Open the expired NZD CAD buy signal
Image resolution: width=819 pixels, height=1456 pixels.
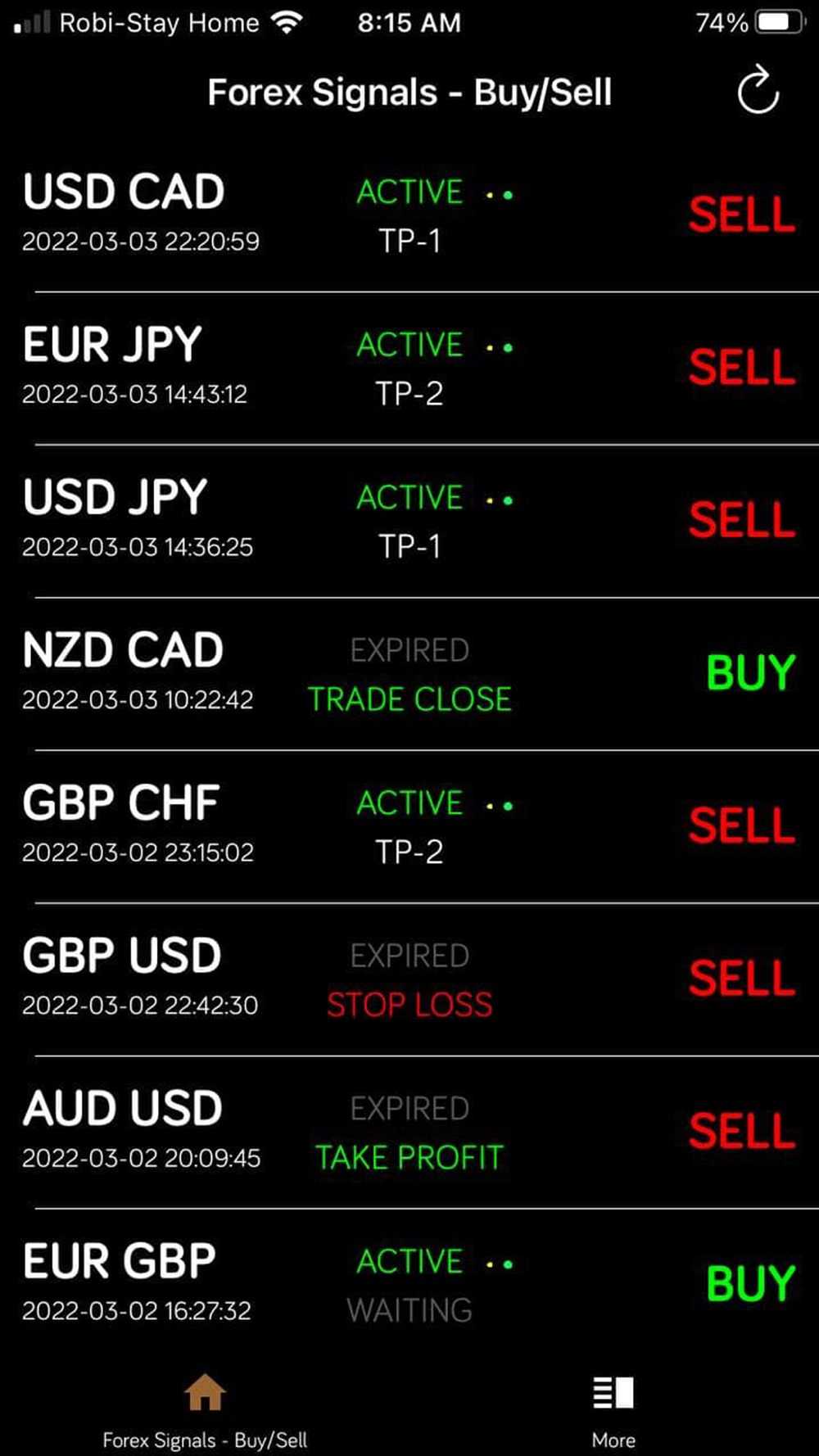point(409,674)
